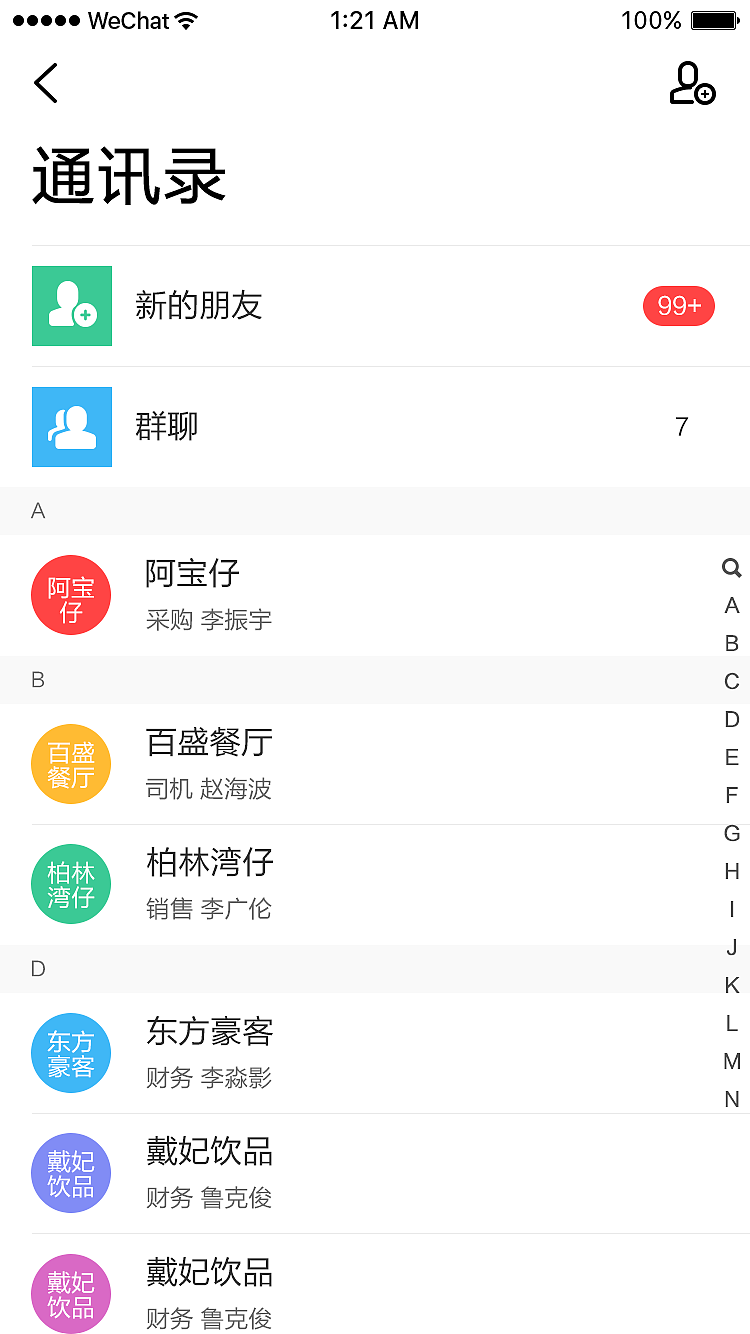The image size is (750, 1334).
Task: Jump to letter C in the index
Action: click(x=732, y=682)
